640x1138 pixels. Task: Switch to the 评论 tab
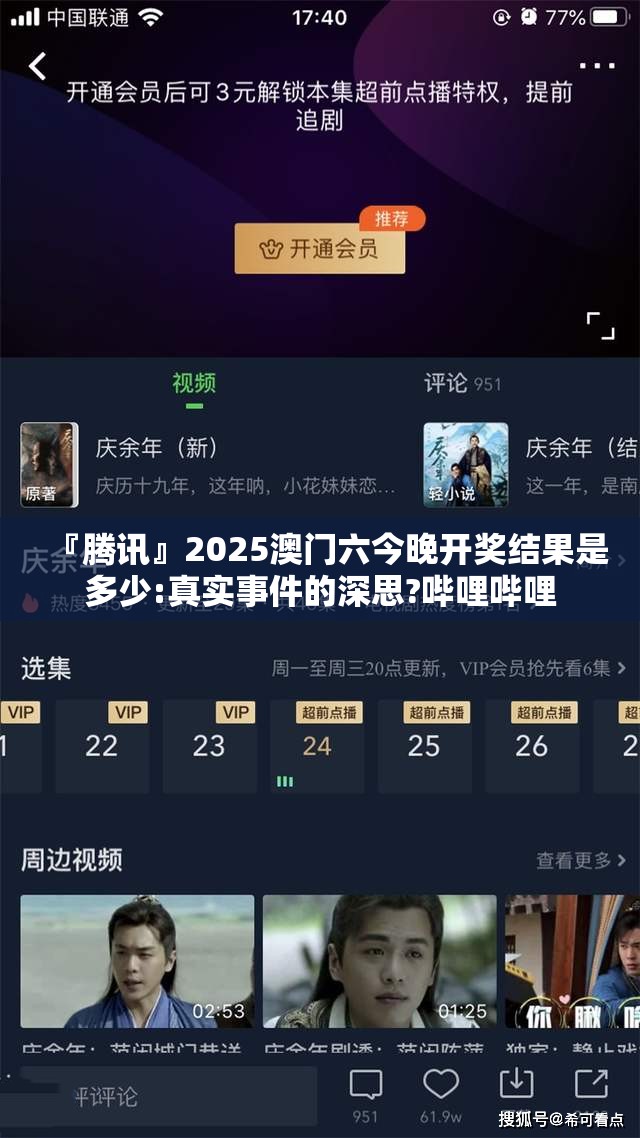click(x=462, y=383)
